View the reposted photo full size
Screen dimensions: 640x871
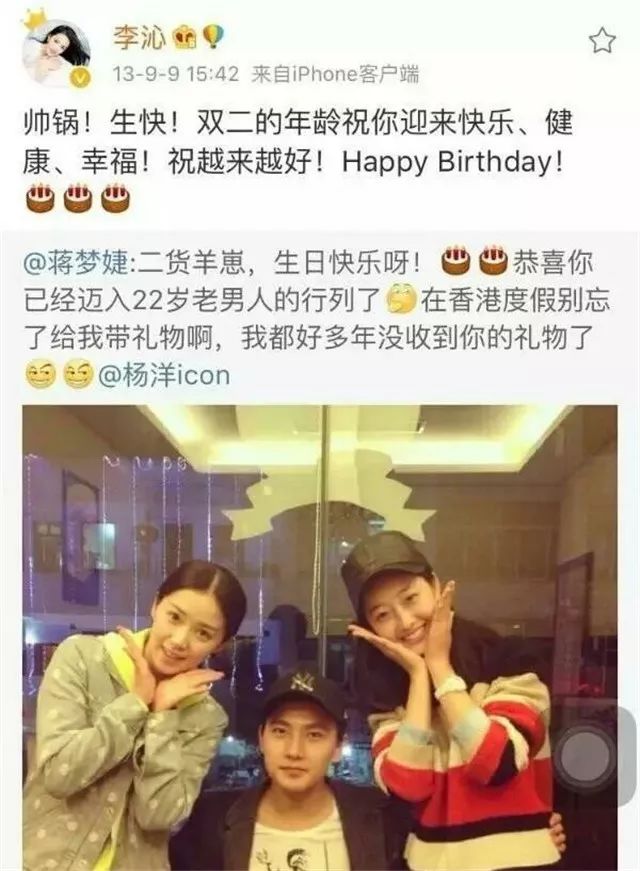[x=320, y=638]
